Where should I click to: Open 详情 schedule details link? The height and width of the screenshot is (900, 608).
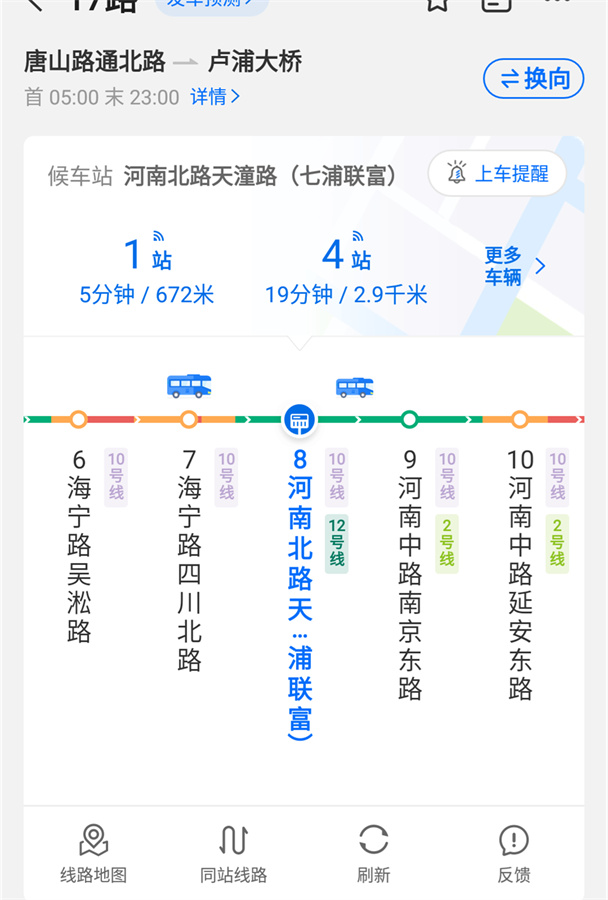tap(215, 97)
